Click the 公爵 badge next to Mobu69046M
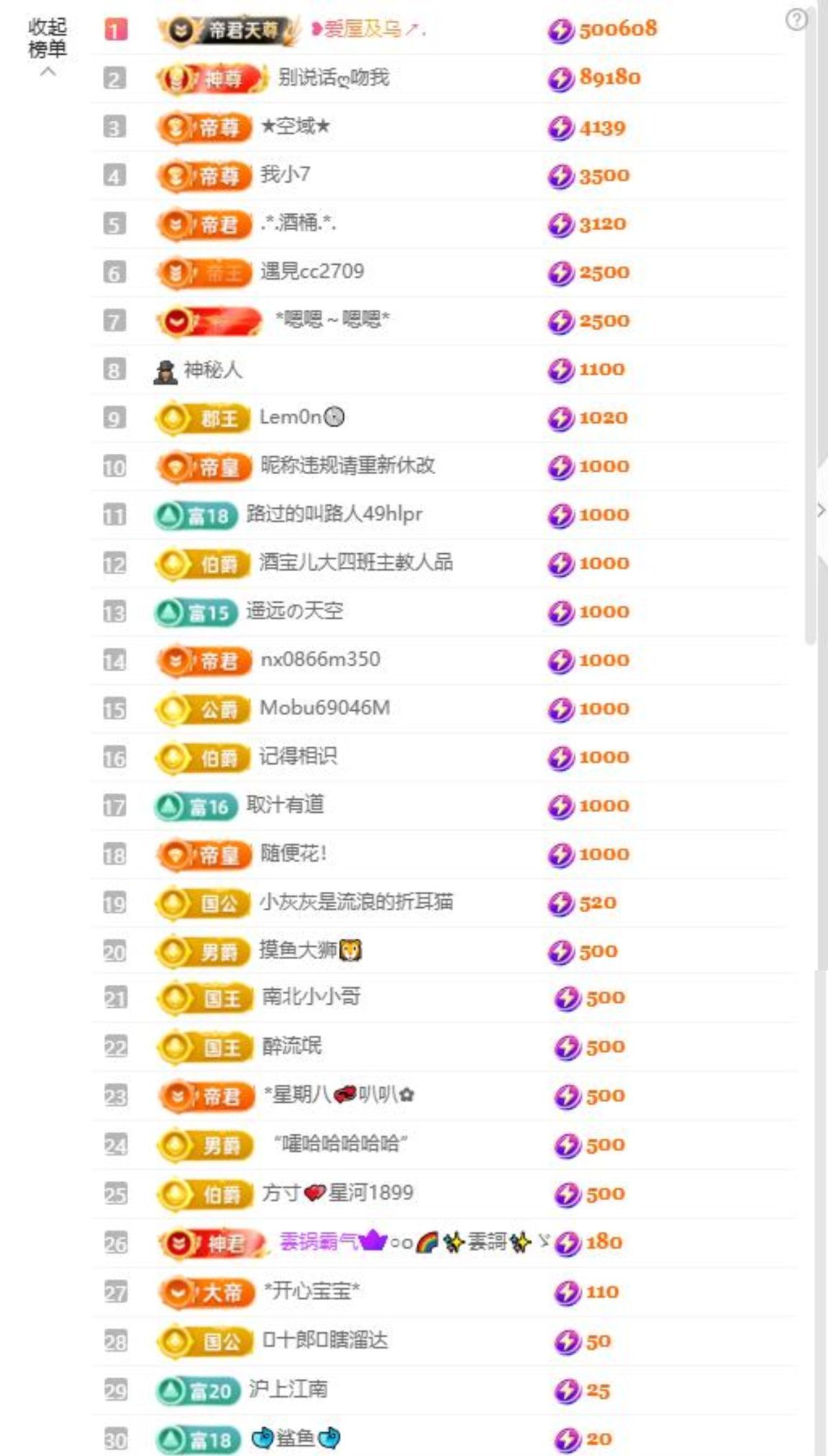 coord(204,707)
